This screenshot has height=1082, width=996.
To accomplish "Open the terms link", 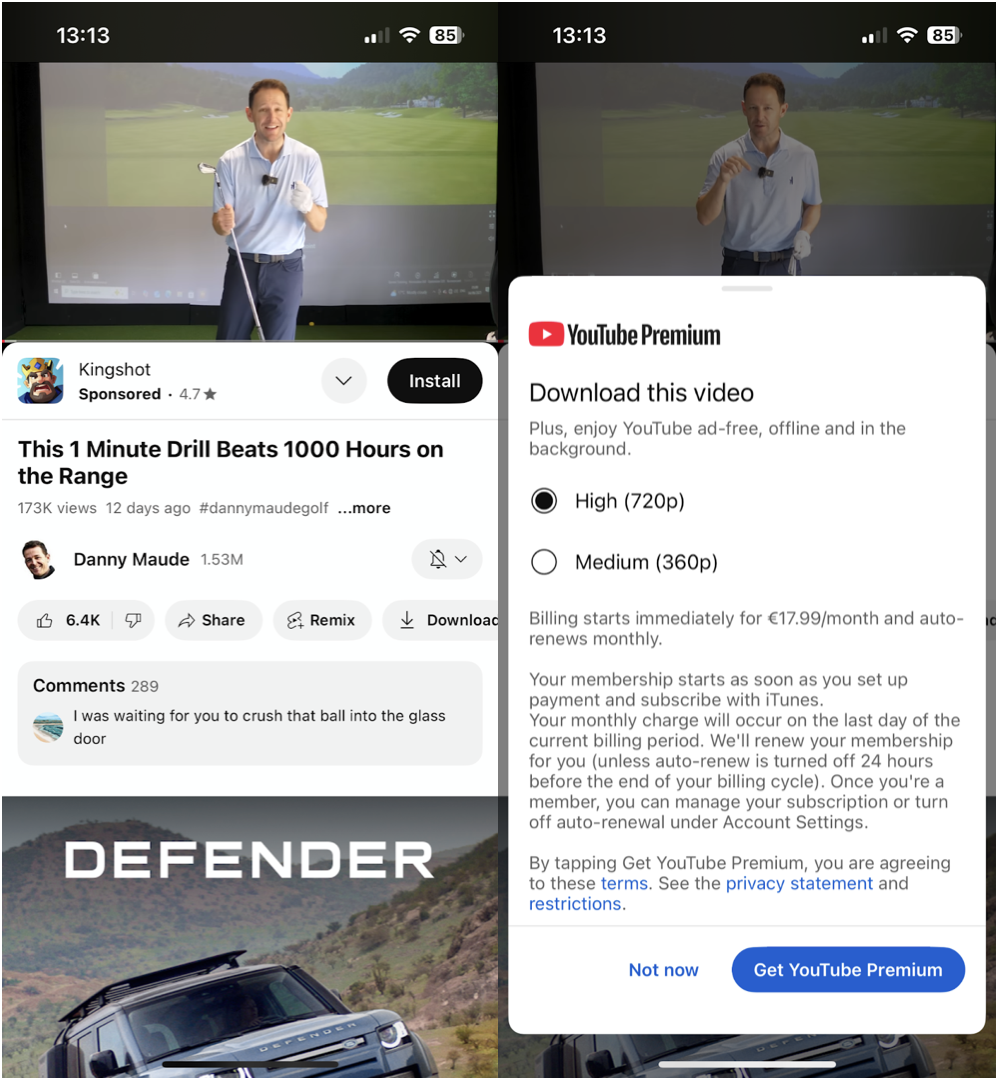I will [624, 883].
